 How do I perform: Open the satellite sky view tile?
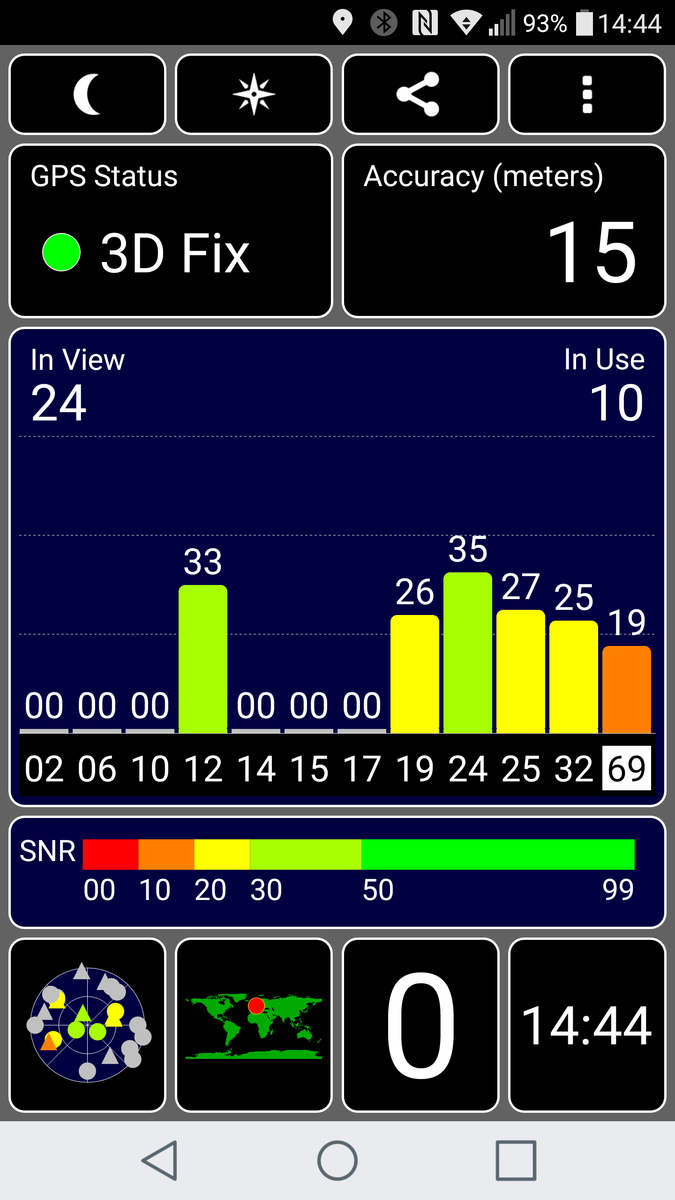tap(88, 1025)
